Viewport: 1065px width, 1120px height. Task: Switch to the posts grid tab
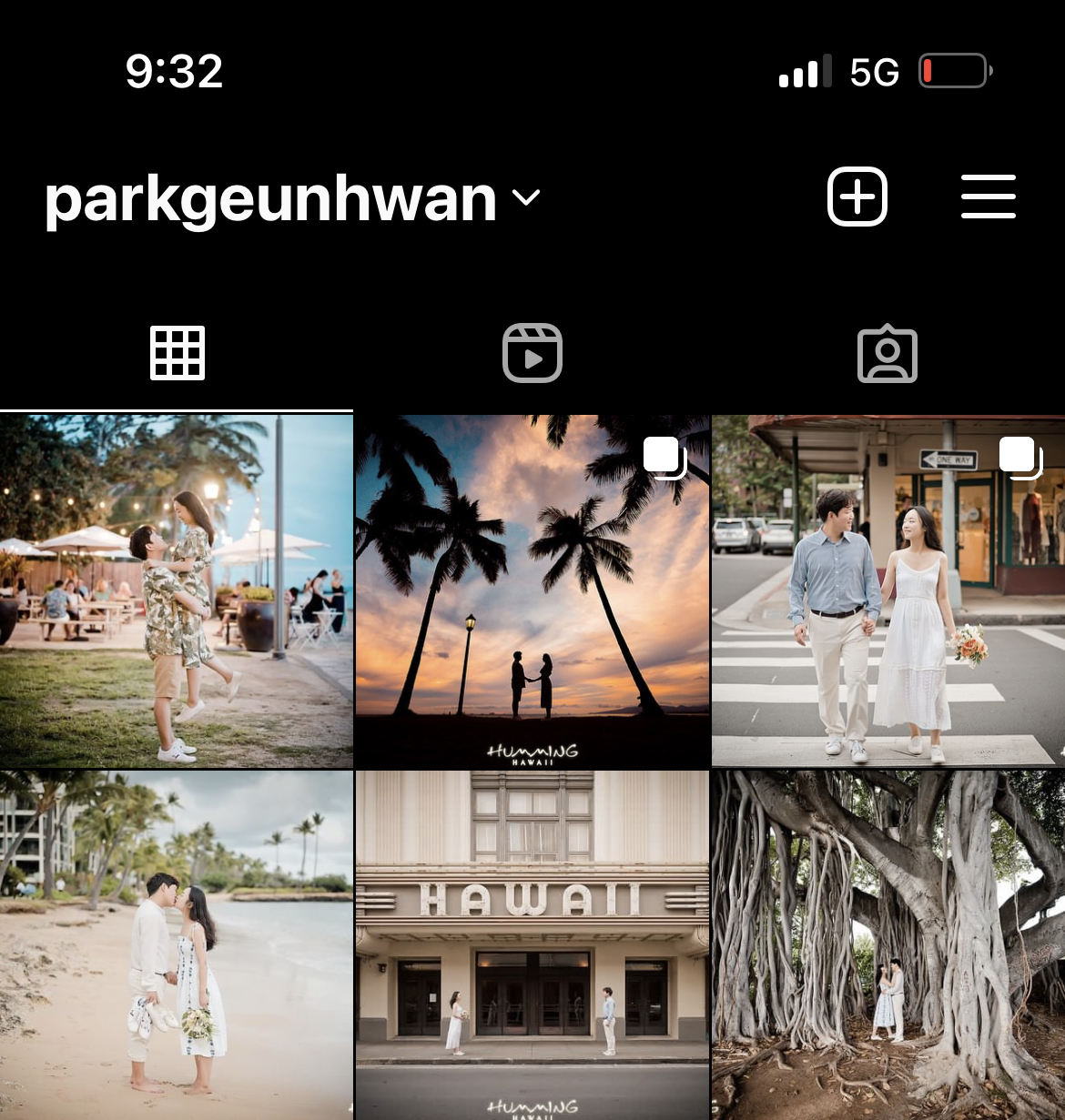pyautogui.click(x=177, y=353)
